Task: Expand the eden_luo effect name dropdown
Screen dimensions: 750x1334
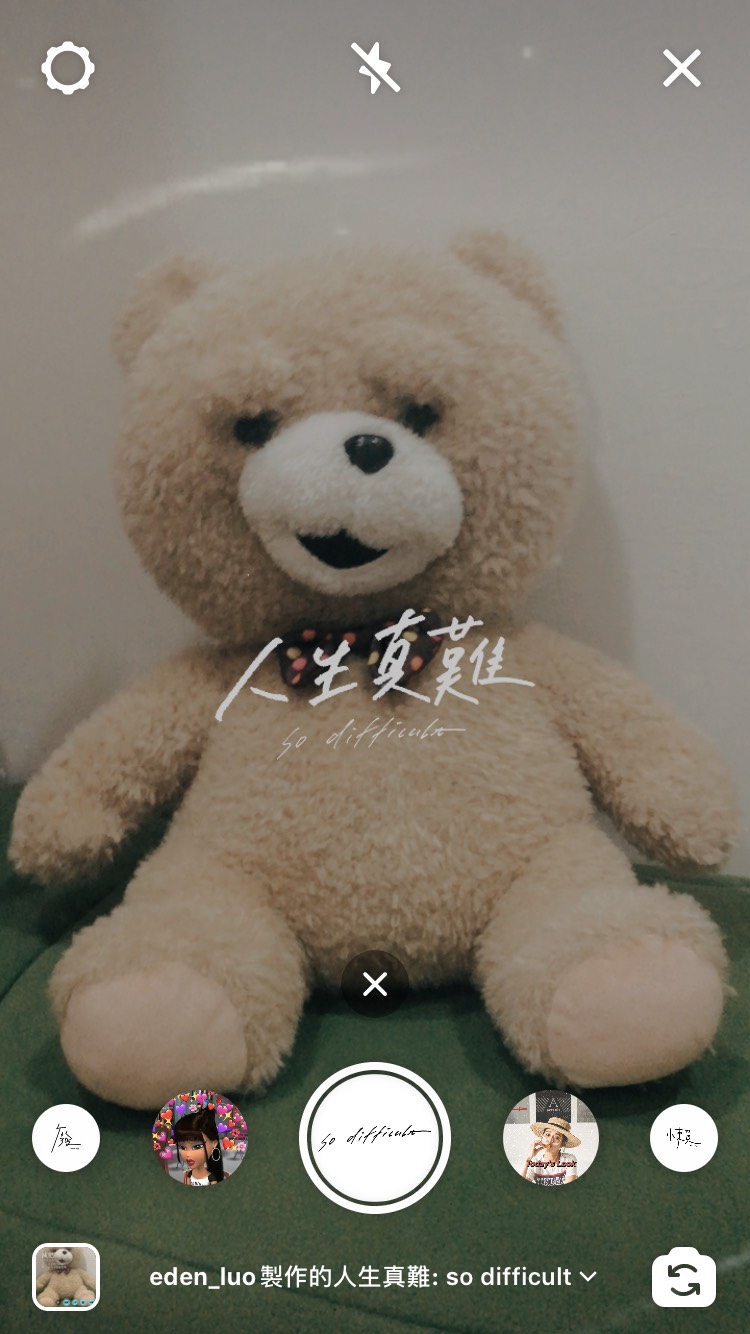Action: (x=372, y=1277)
